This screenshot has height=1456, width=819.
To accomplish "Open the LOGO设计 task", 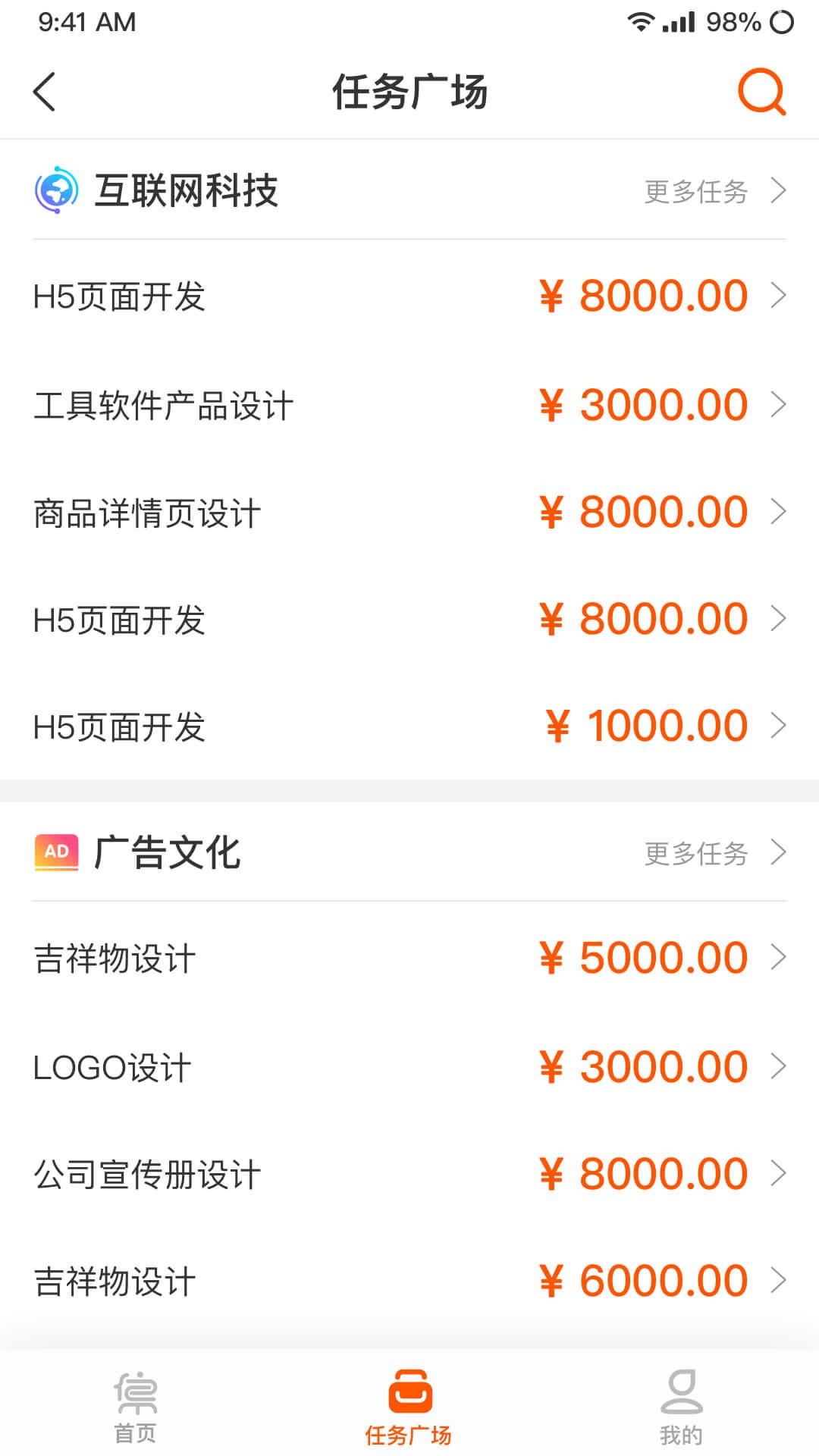I will coord(409,1067).
